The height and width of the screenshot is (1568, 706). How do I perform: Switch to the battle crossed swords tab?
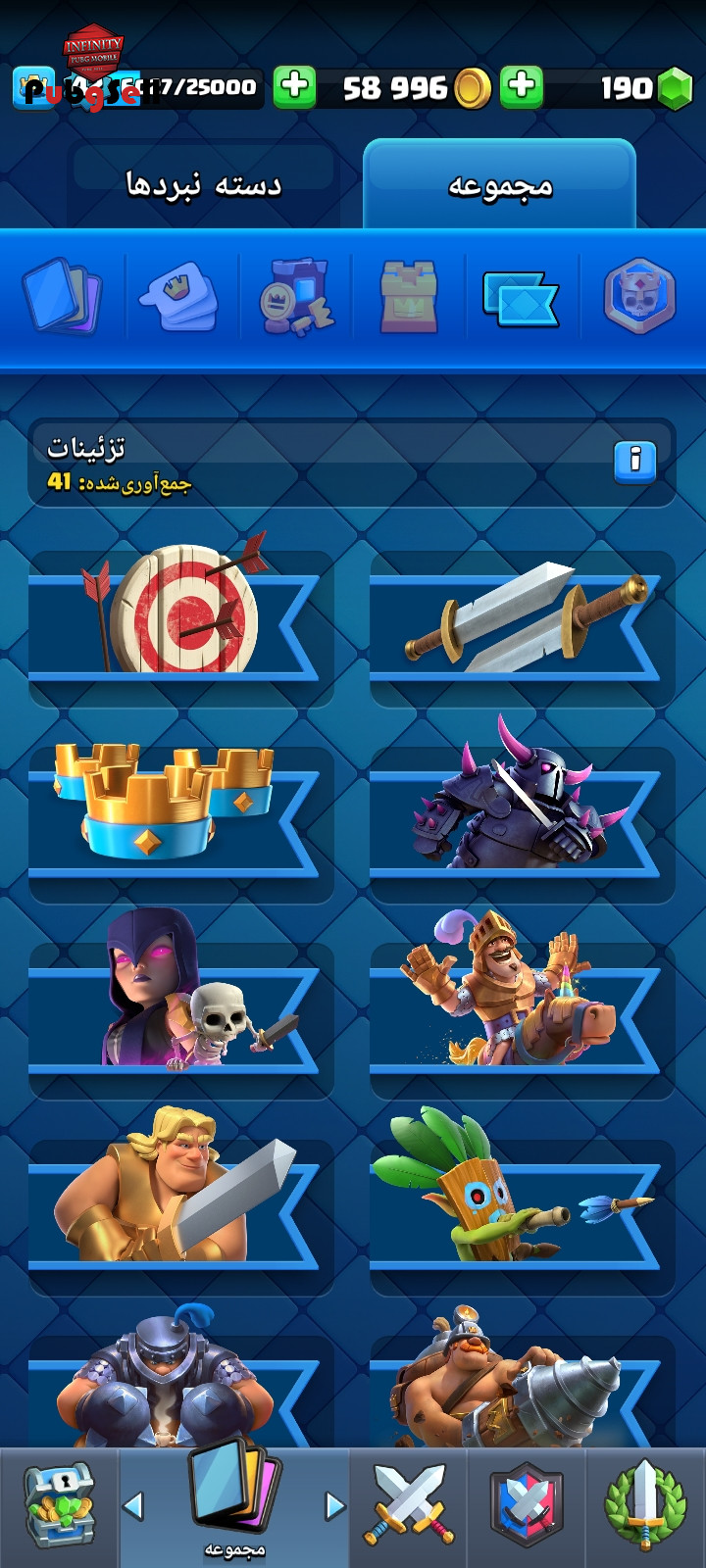tap(409, 1507)
